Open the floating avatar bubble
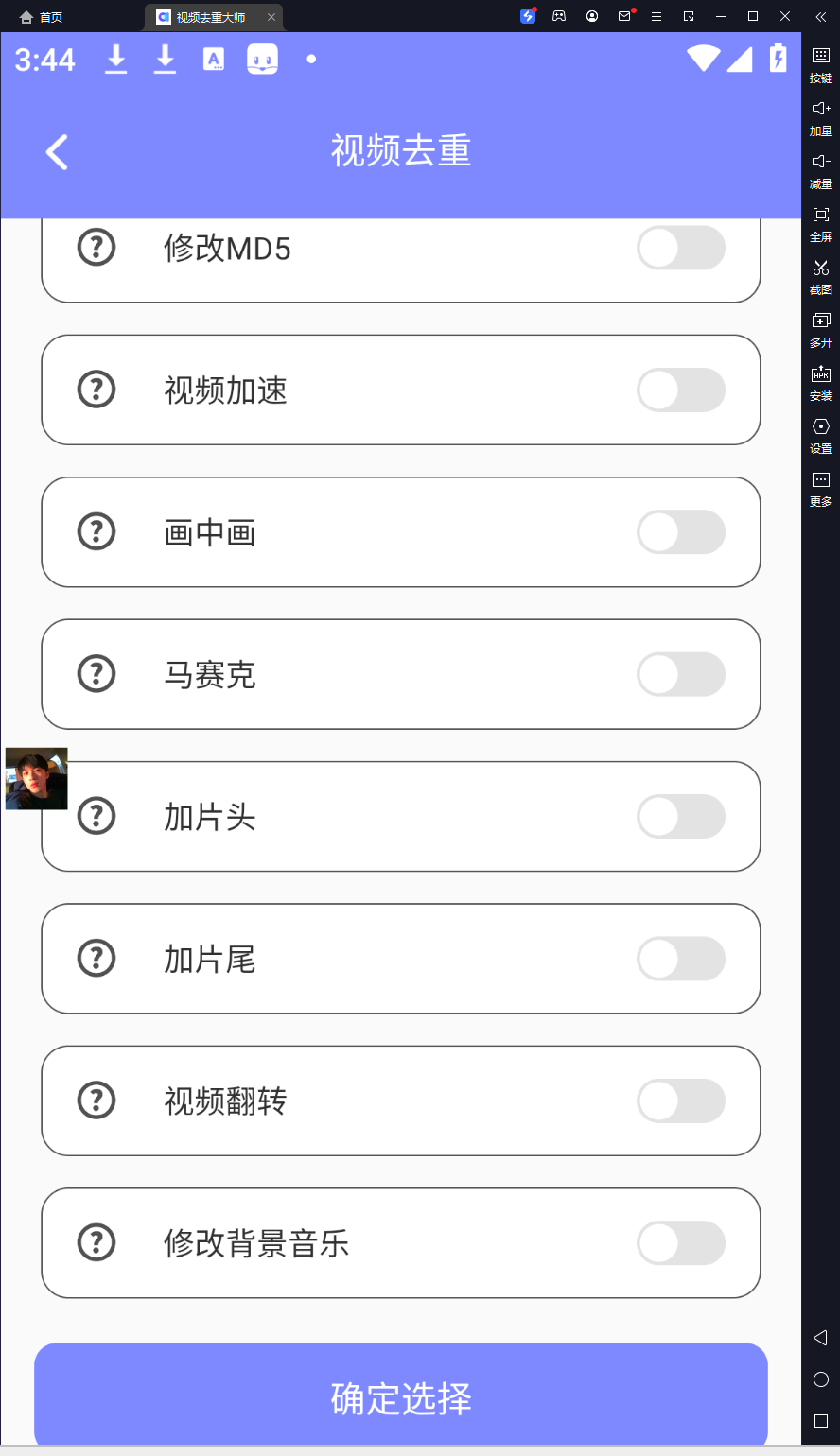Image resolution: width=840 pixels, height=1456 pixels. pyautogui.click(x=37, y=779)
